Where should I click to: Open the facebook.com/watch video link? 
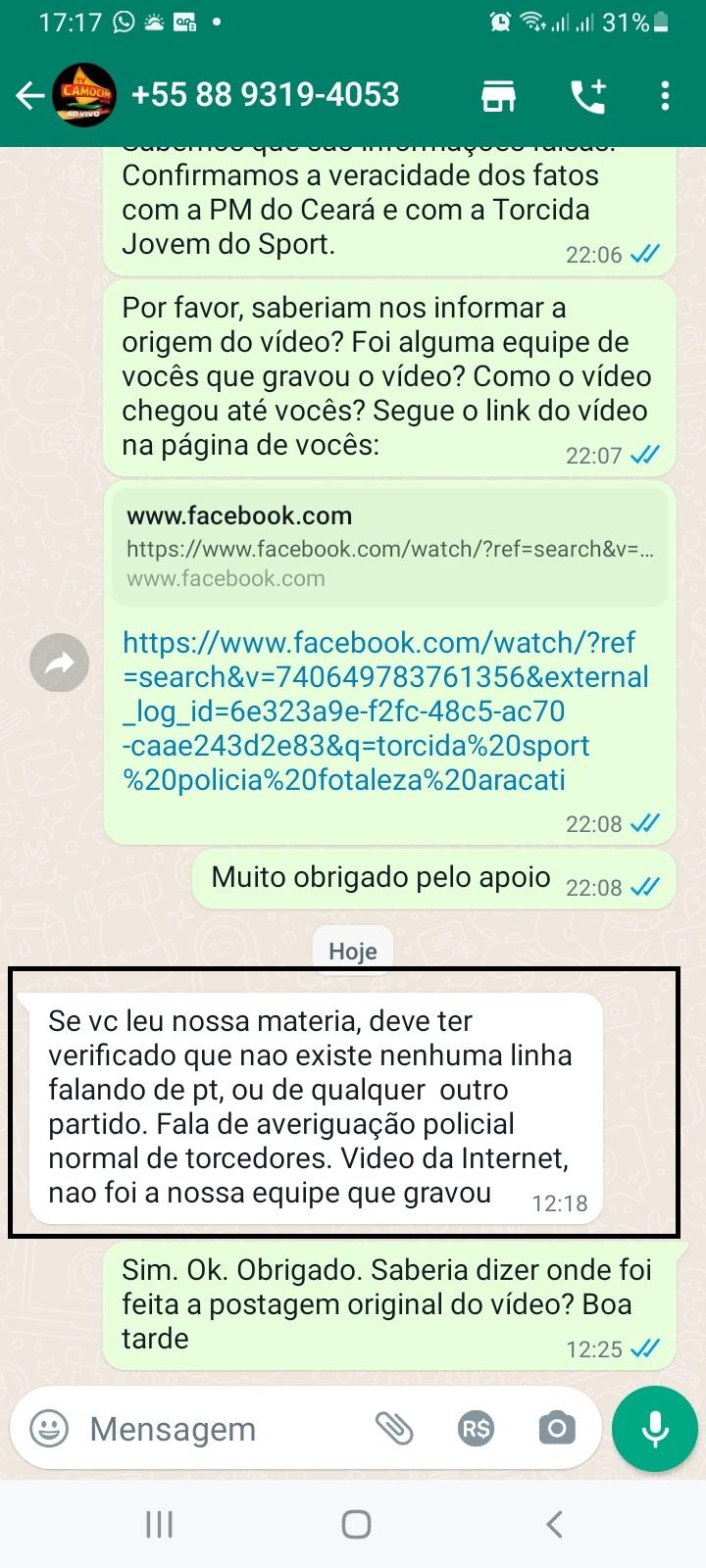(384, 711)
